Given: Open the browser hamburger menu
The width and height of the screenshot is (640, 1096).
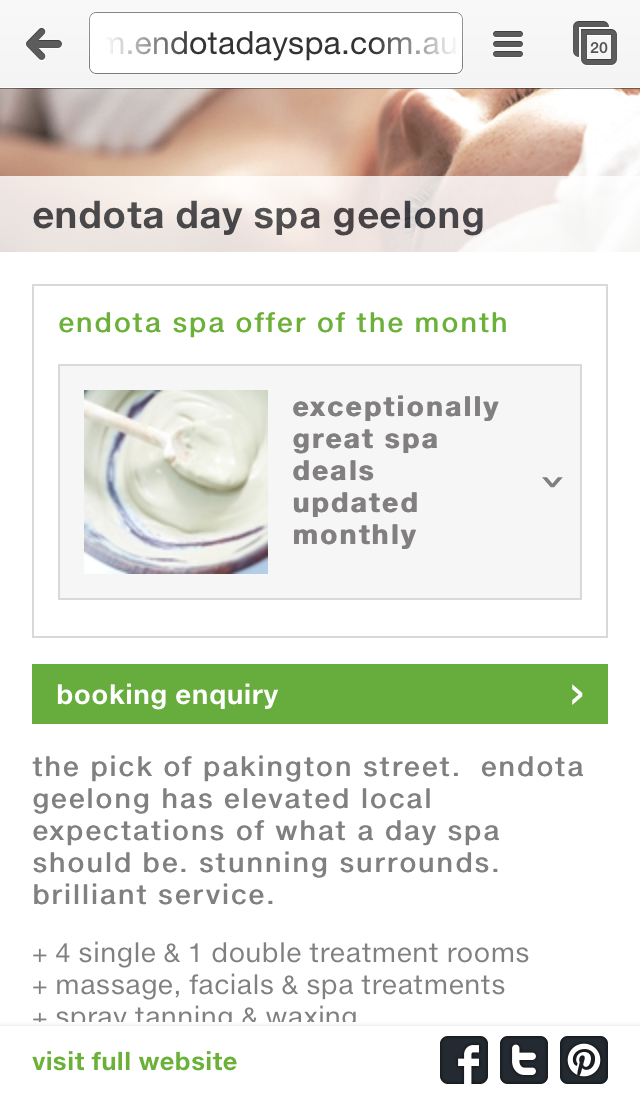Looking at the screenshot, I should click(x=508, y=45).
